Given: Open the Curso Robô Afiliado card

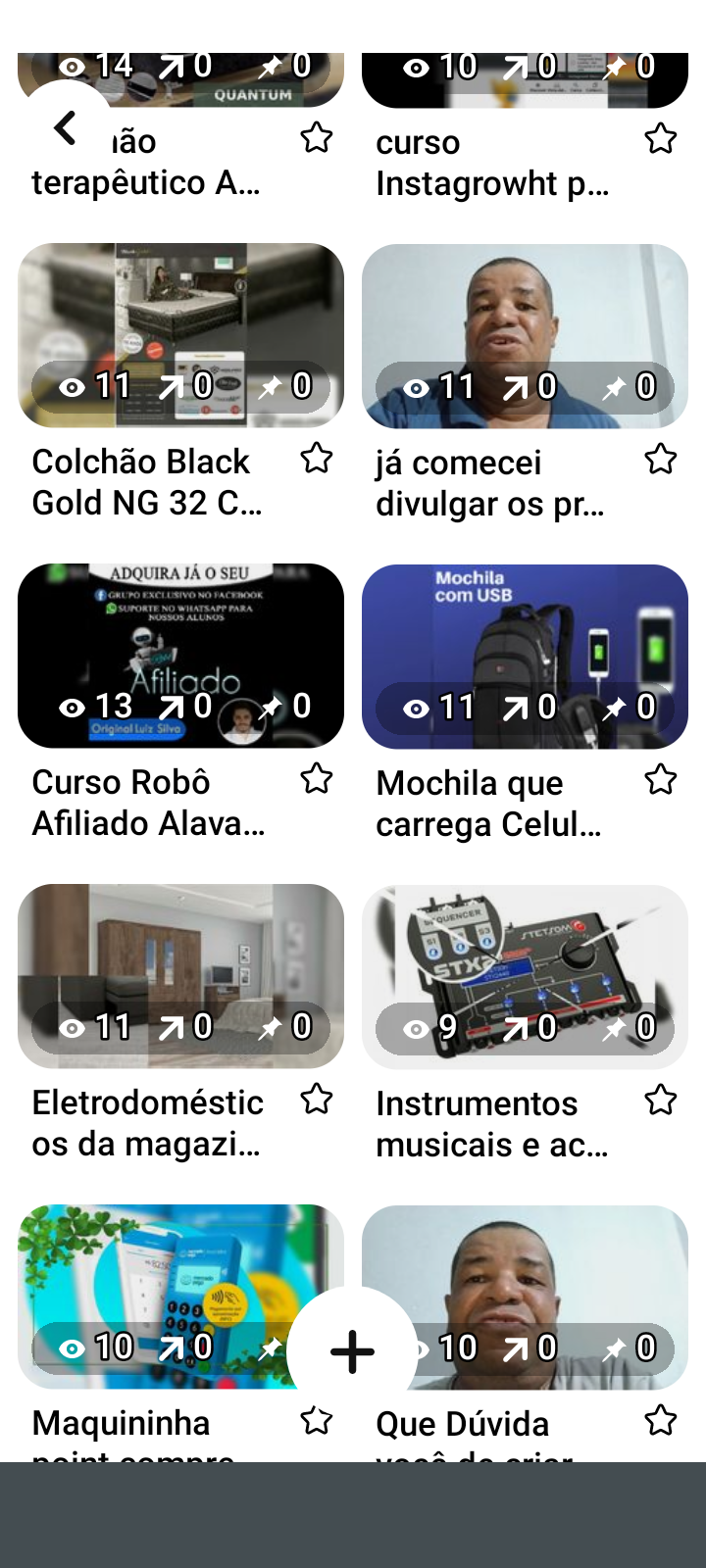Looking at the screenshot, I should click(180, 656).
